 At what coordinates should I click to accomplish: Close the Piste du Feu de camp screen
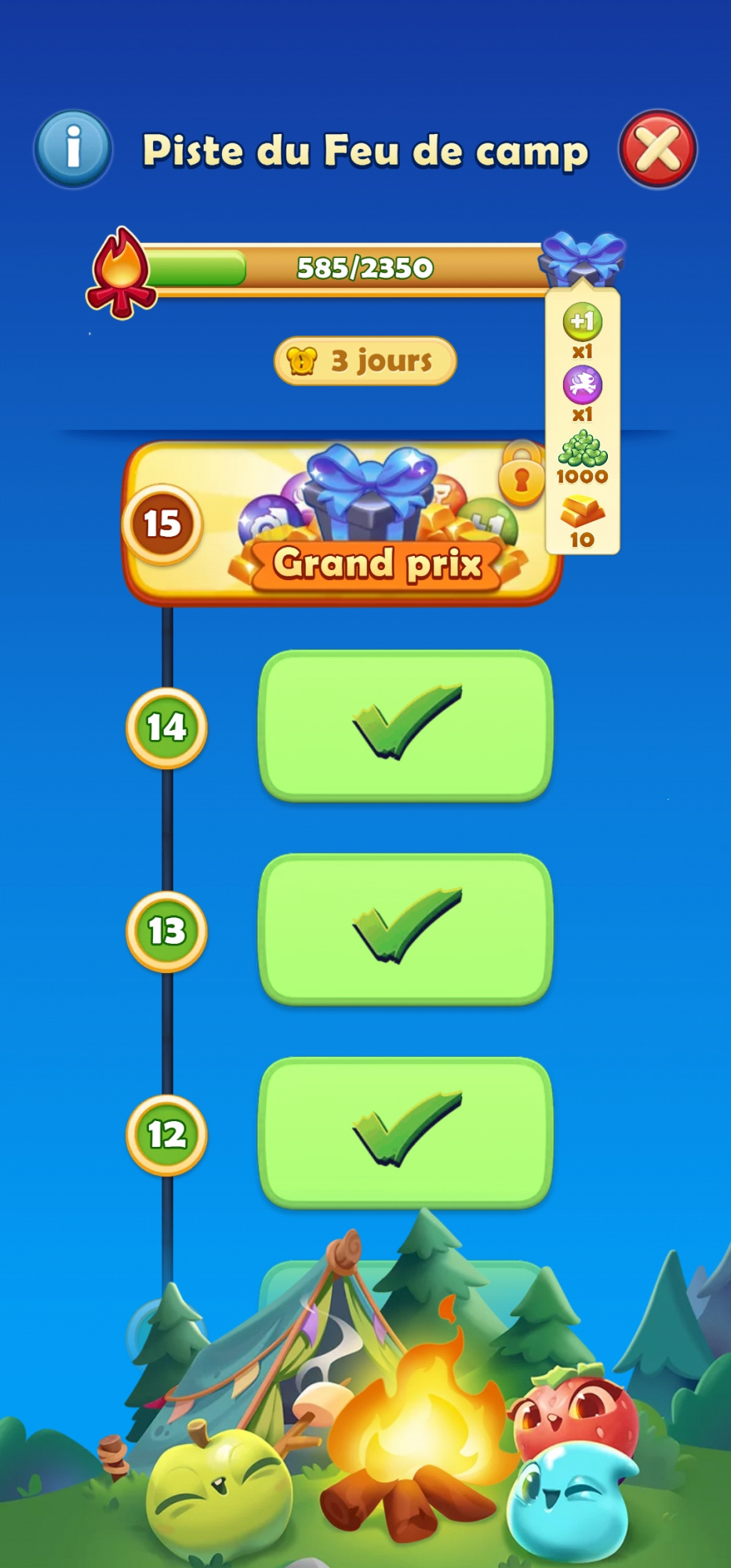coord(657,149)
